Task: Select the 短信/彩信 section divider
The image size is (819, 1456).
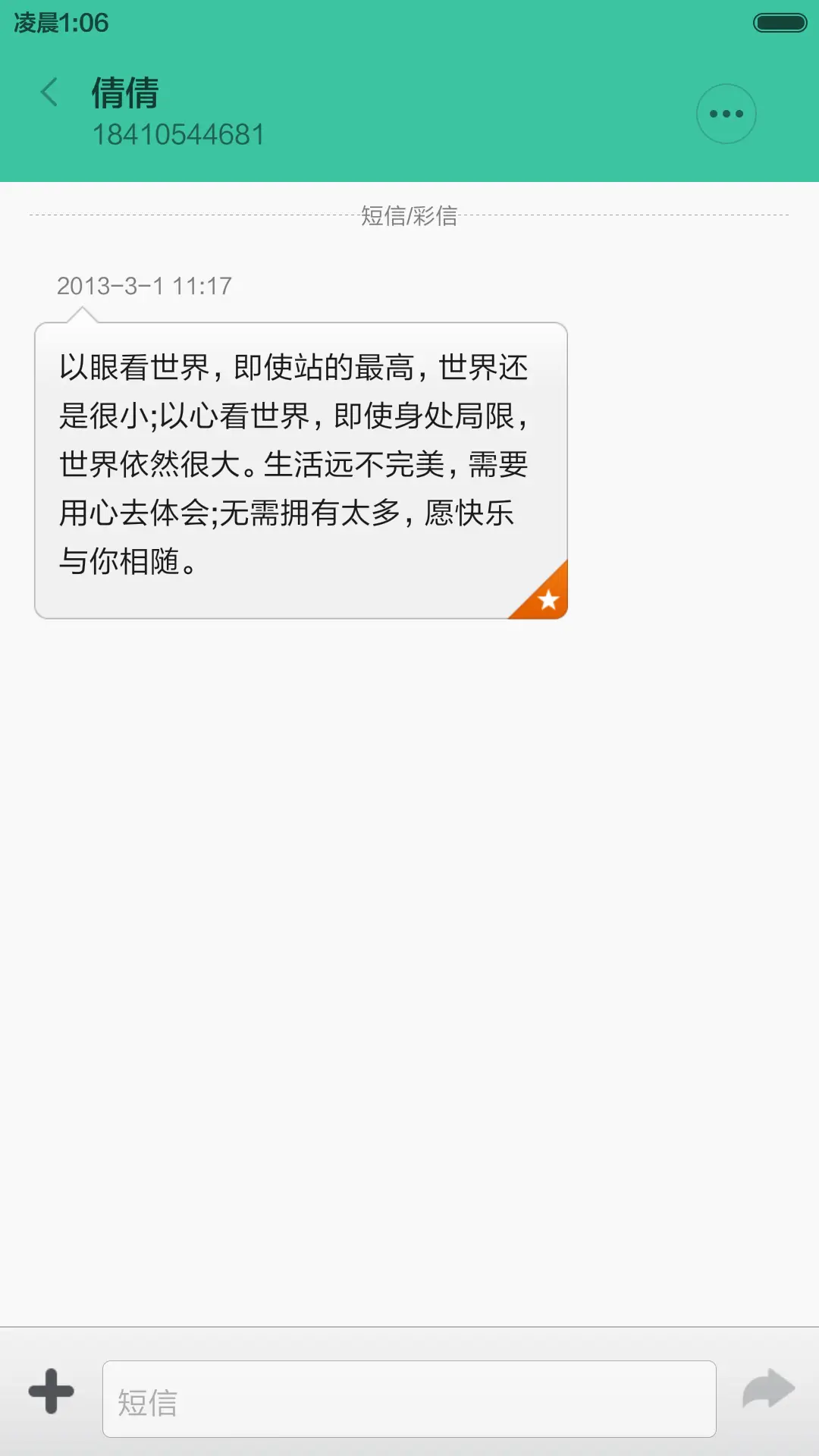Action: click(x=409, y=216)
